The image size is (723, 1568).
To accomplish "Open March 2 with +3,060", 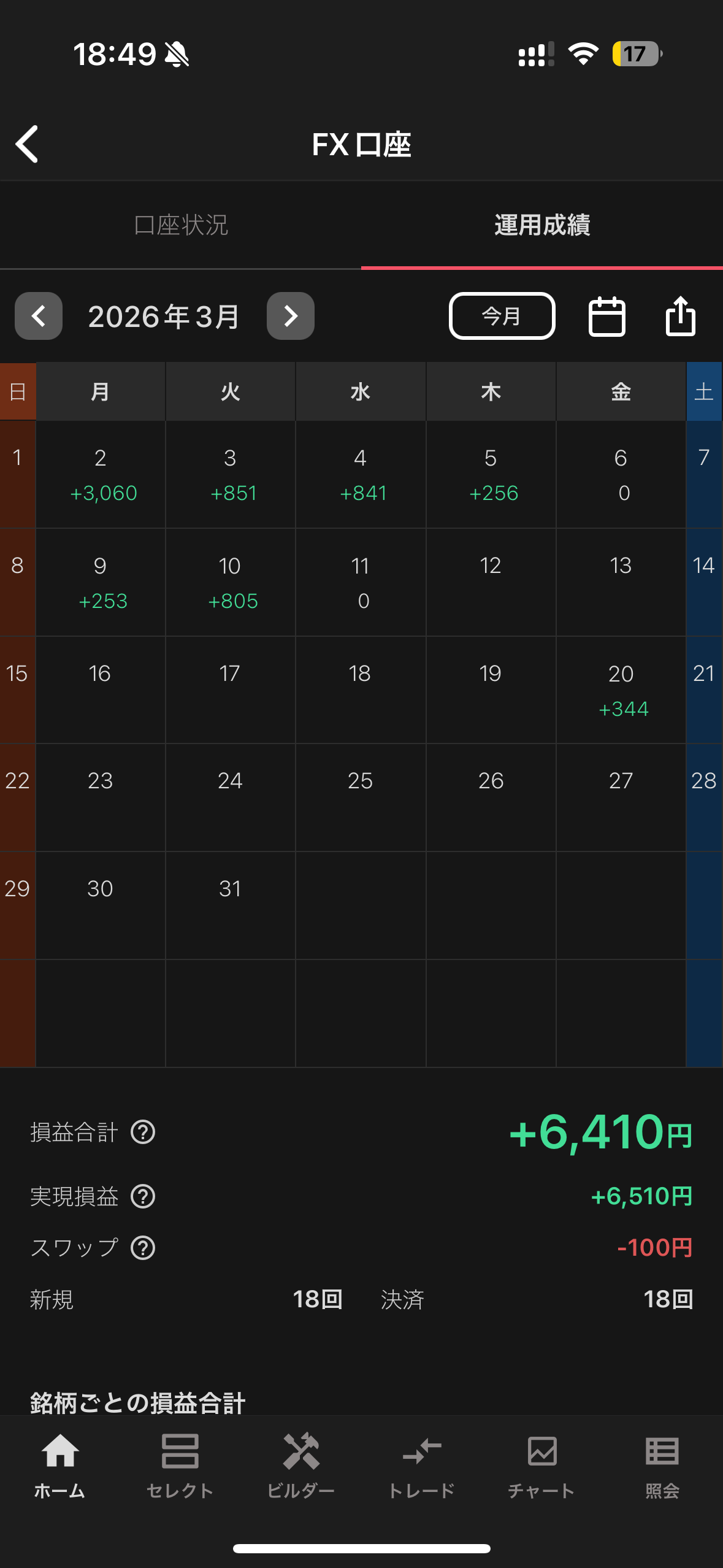I will click(x=101, y=474).
